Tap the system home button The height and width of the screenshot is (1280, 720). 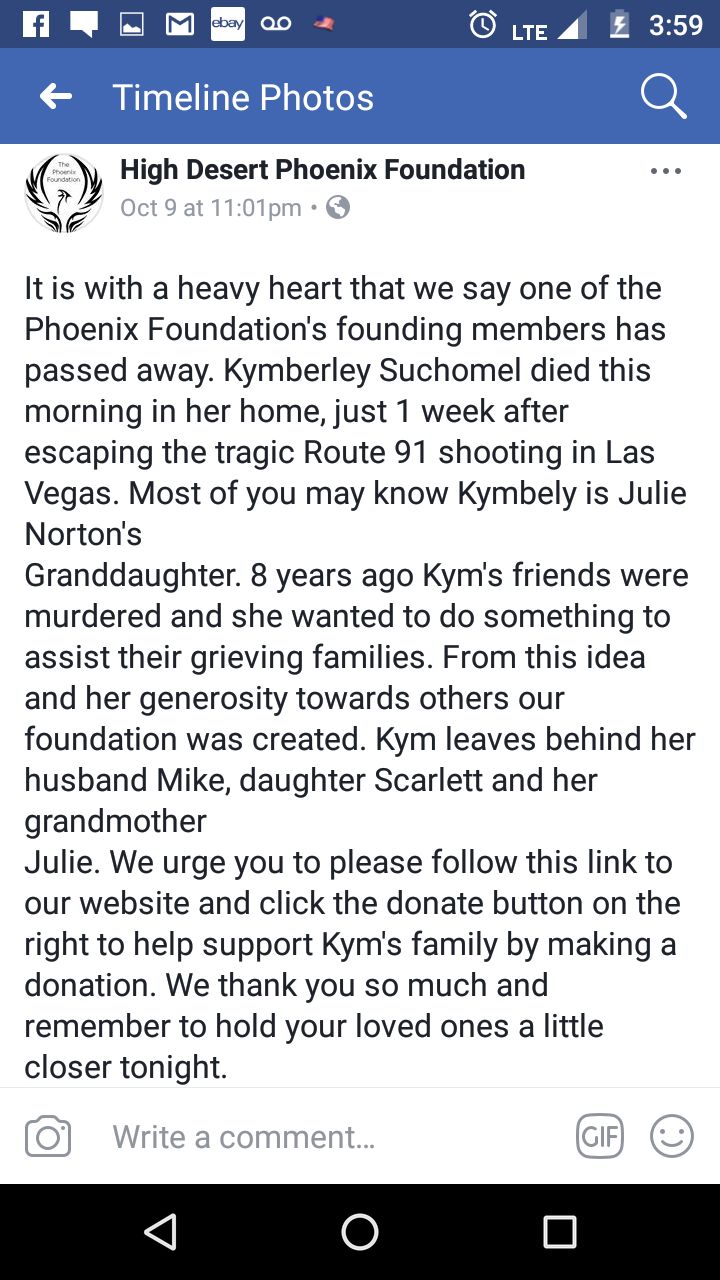tap(360, 1232)
